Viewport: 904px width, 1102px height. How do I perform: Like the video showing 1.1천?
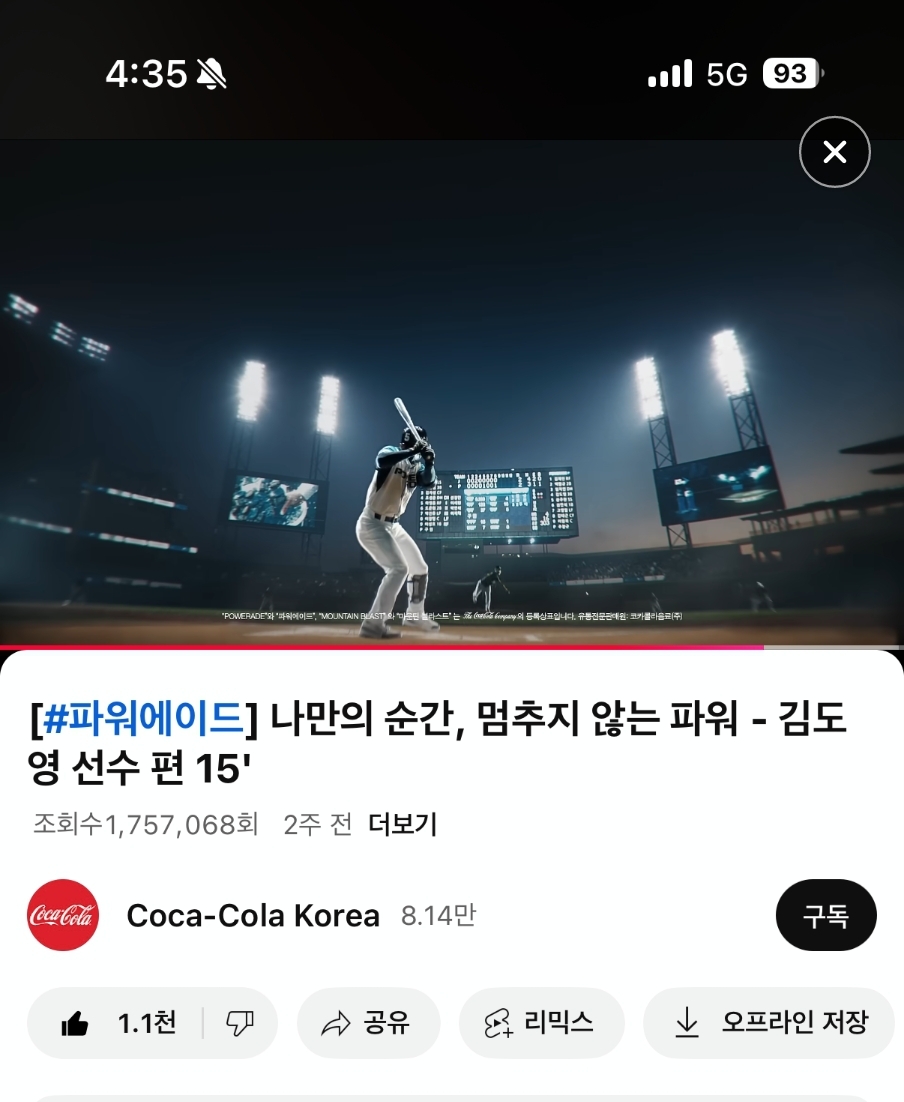pos(118,1022)
